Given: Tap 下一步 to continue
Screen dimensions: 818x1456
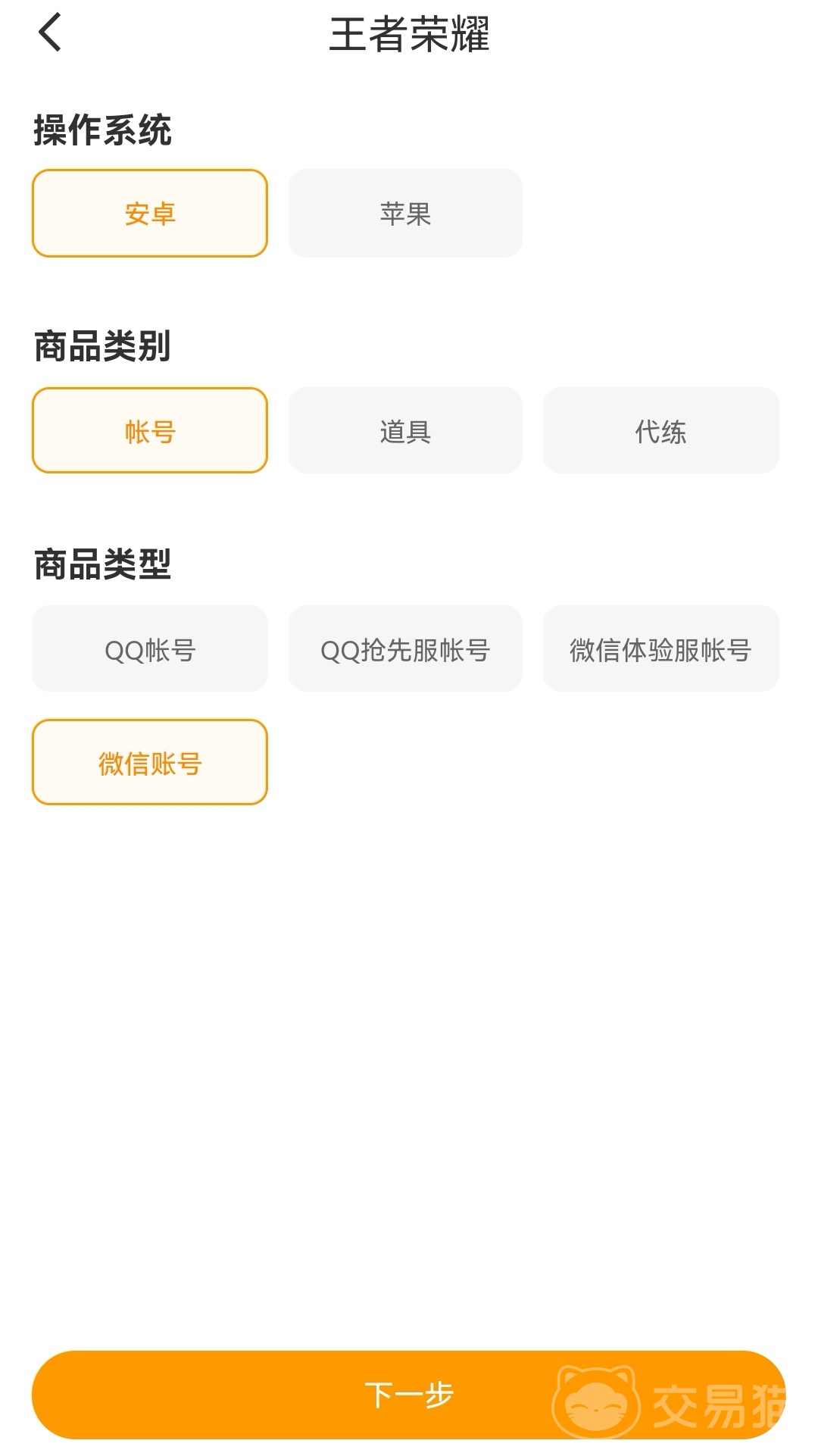Looking at the screenshot, I should pos(408,1395).
